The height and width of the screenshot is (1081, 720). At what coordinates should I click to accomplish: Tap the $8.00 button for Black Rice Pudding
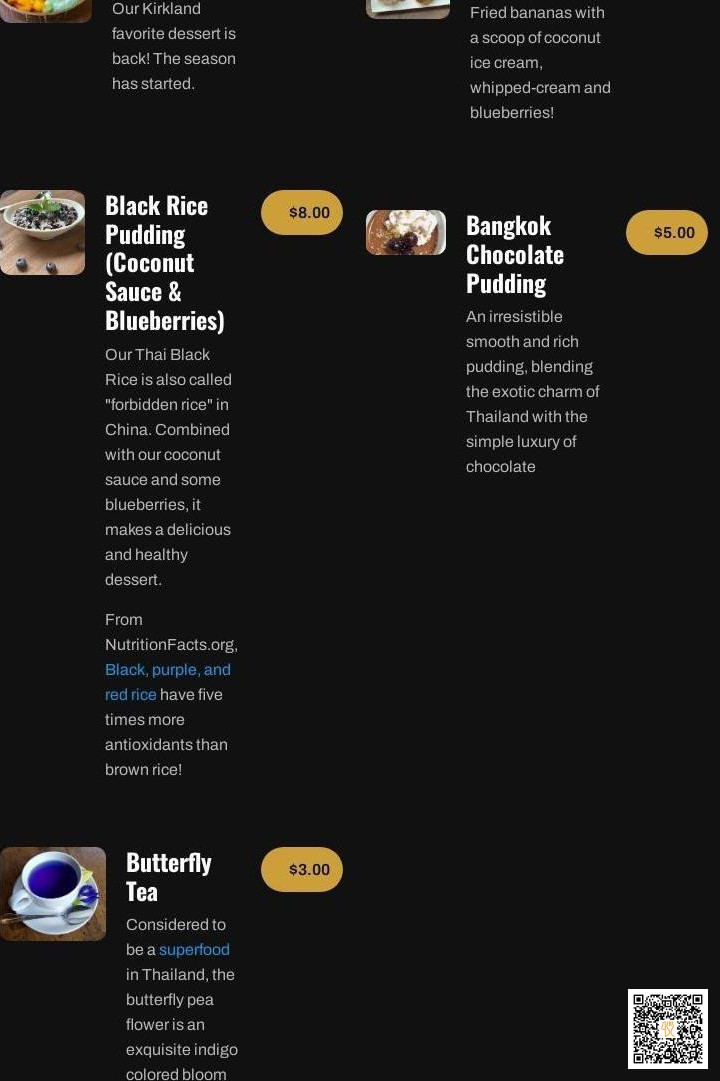click(x=302, y=213)
